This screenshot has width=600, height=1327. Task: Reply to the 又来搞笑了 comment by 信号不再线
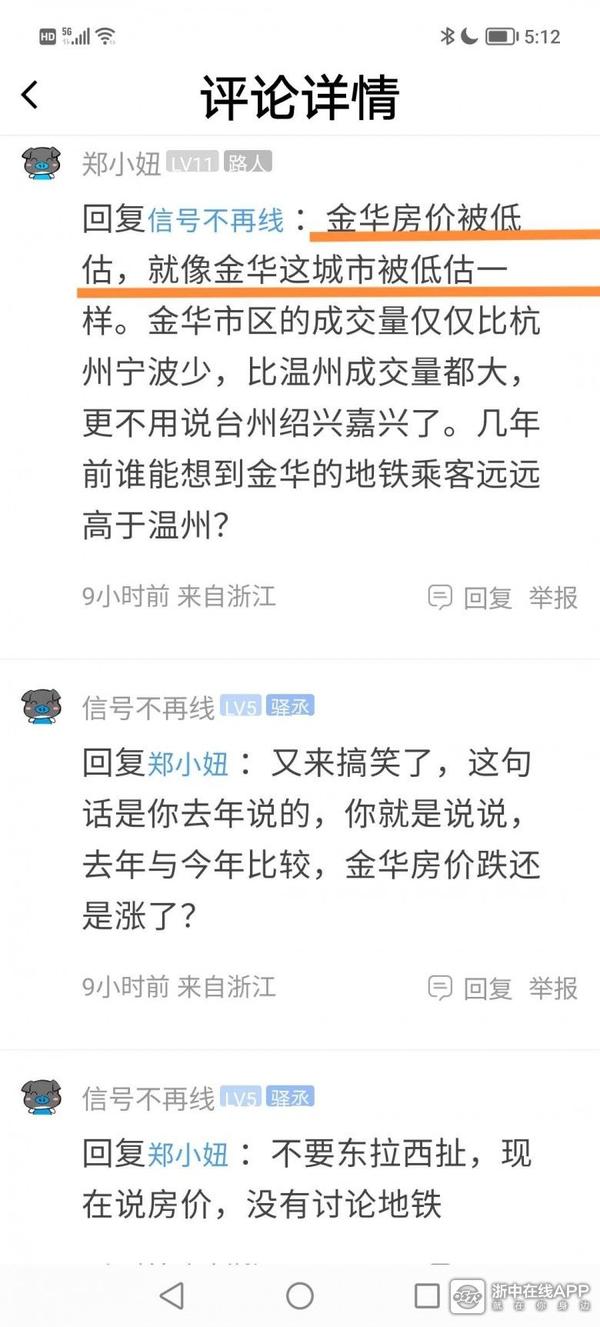click(x=472, y=988)
